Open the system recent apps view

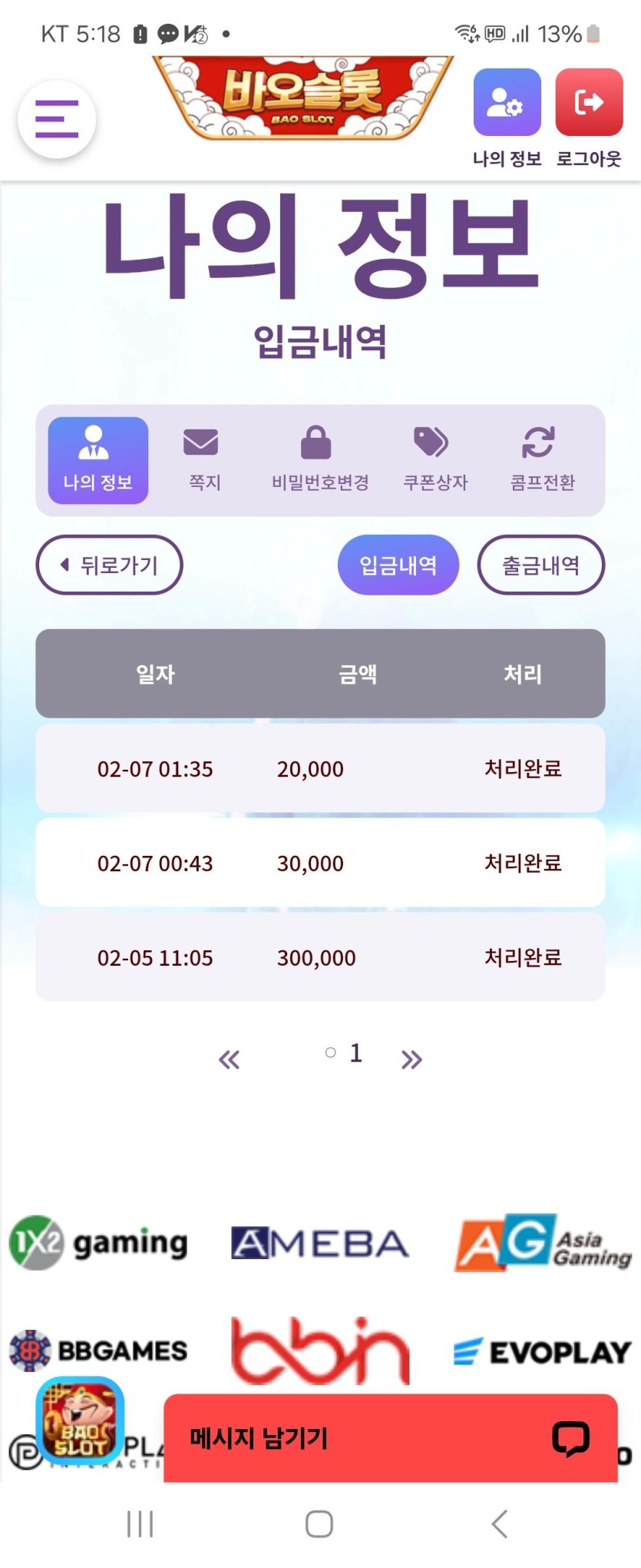click(140, 1523)
